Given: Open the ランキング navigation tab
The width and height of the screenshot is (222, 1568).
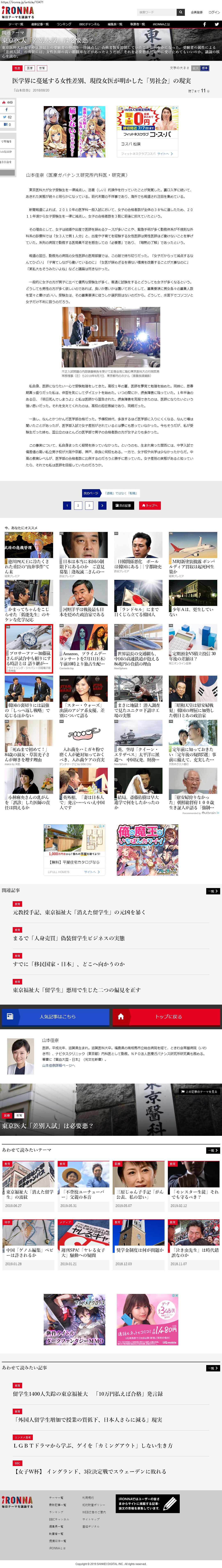Looking at the screenshot, I should (x=64, y=24).
